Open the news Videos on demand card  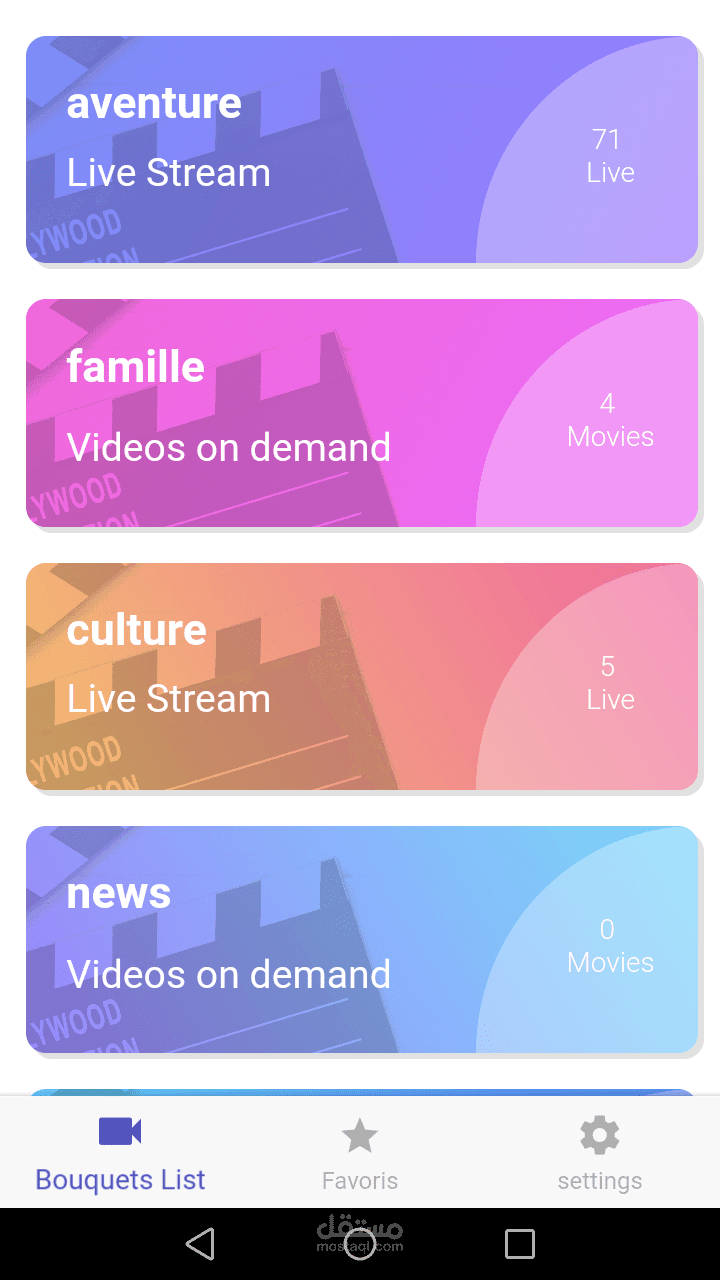tap(361, 939)
